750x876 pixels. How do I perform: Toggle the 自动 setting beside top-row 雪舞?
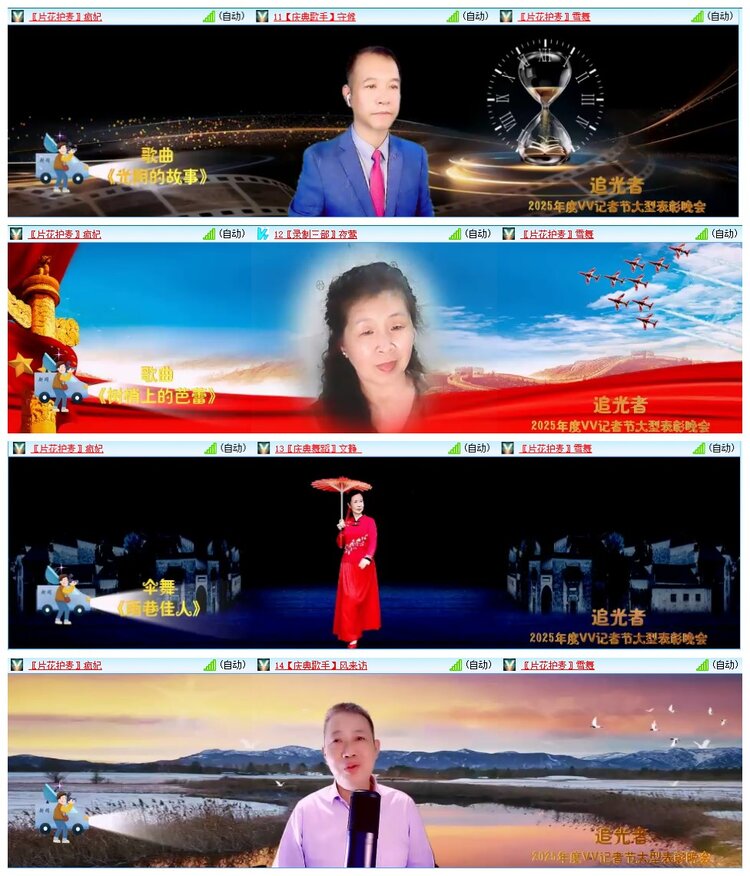tap(722, 15)
